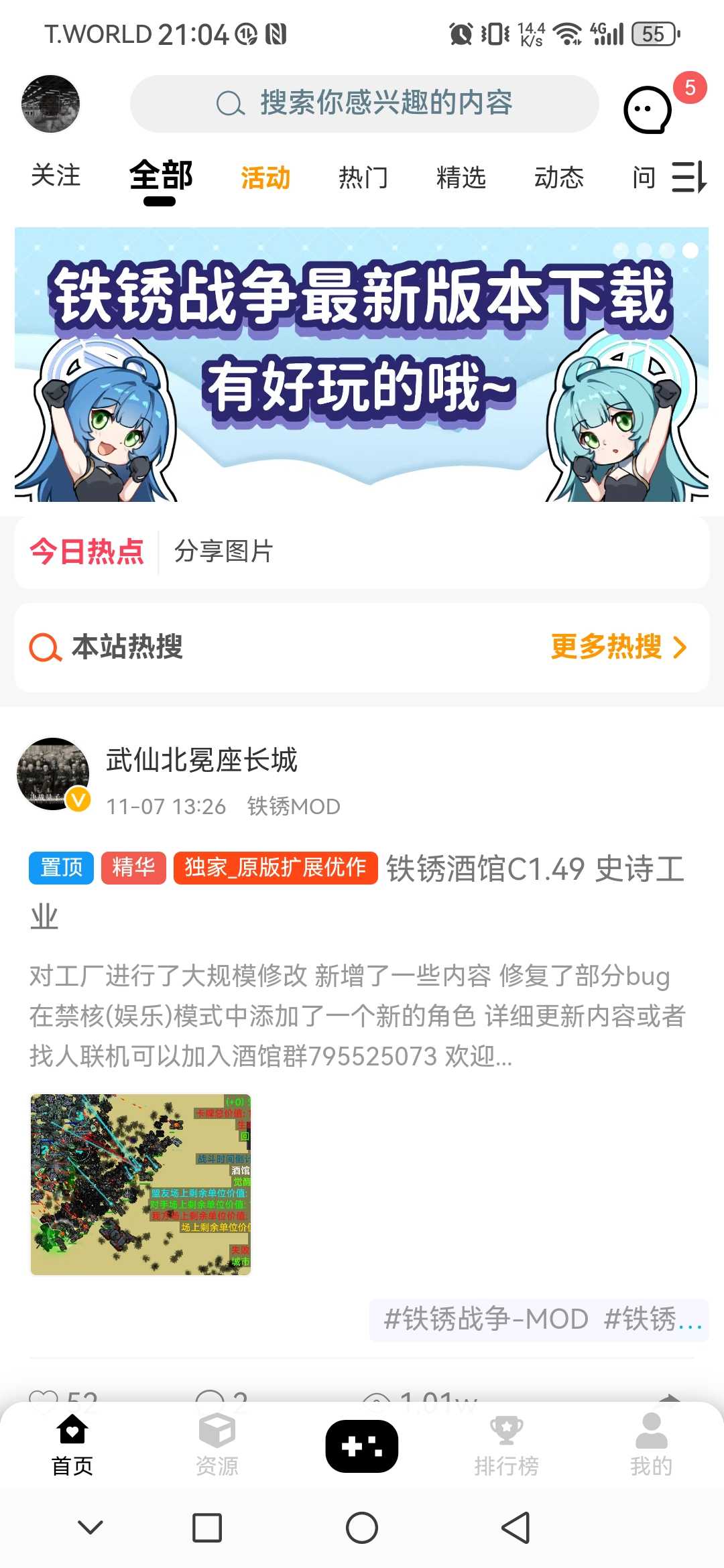Open the profile avatar at top left
Screen dimensions: 724x1568
tap(51, 104)
